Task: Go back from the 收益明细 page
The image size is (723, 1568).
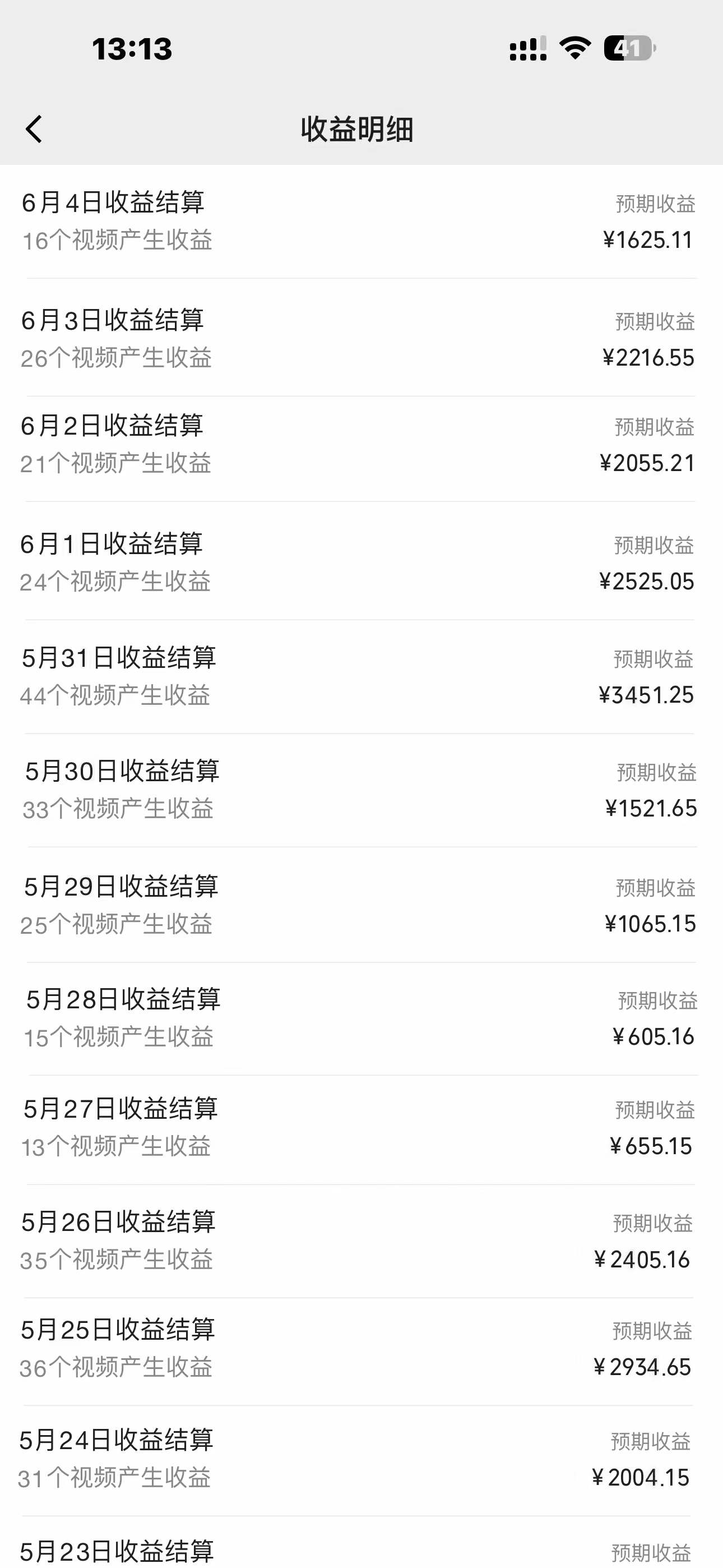Action: 34,129
